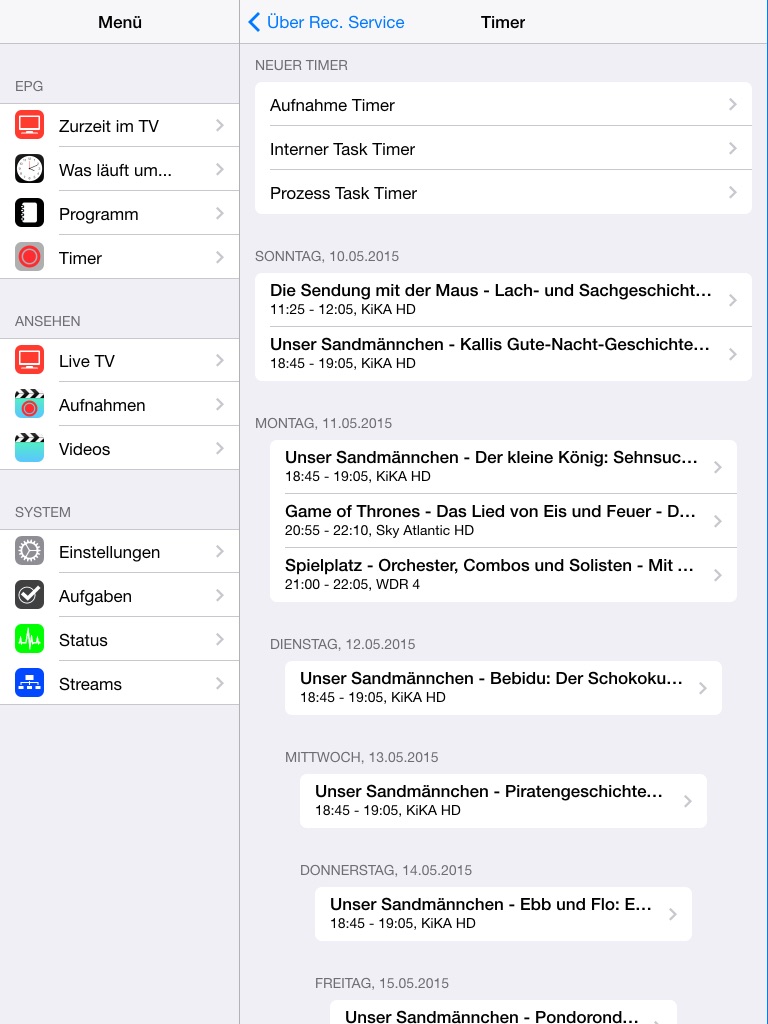This screenshot has height=1024, width=768.
Task: Open Status page
Action: click(120, 640)
